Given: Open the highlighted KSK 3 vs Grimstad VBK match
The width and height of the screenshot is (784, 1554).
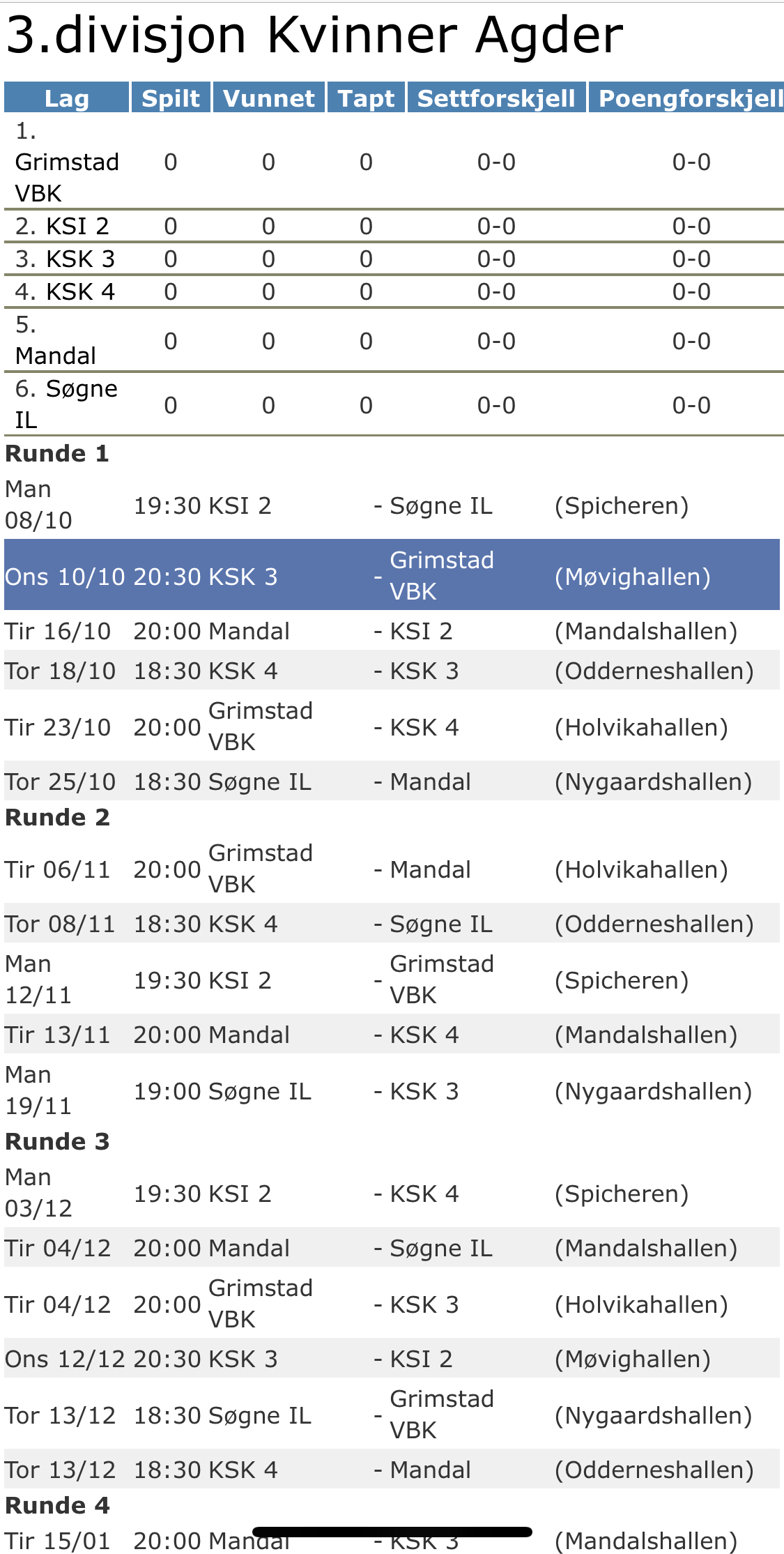Looking at the screenshot, I should tap(392, 576).
